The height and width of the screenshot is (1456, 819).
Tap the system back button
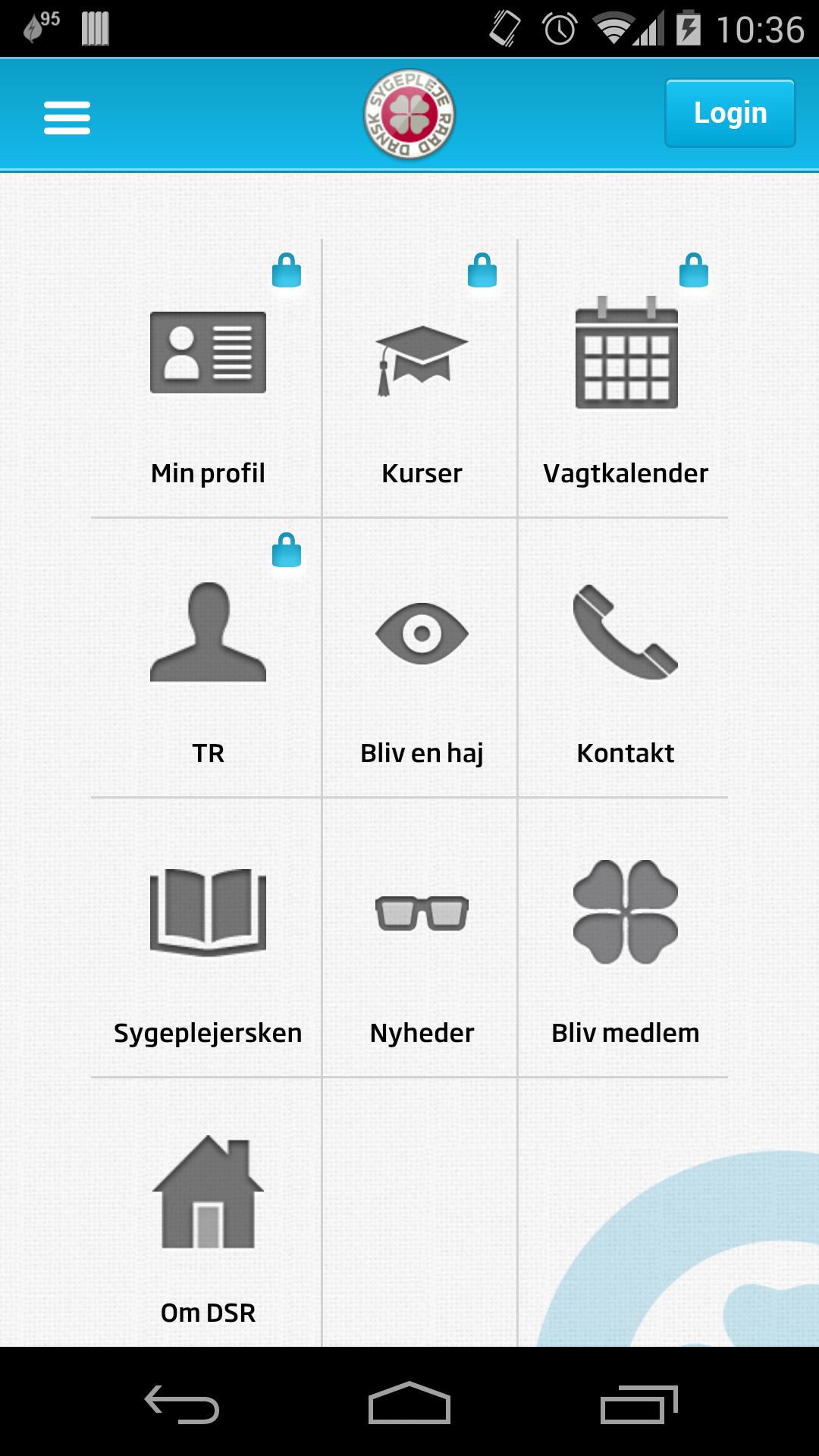tap(182, 1404)
